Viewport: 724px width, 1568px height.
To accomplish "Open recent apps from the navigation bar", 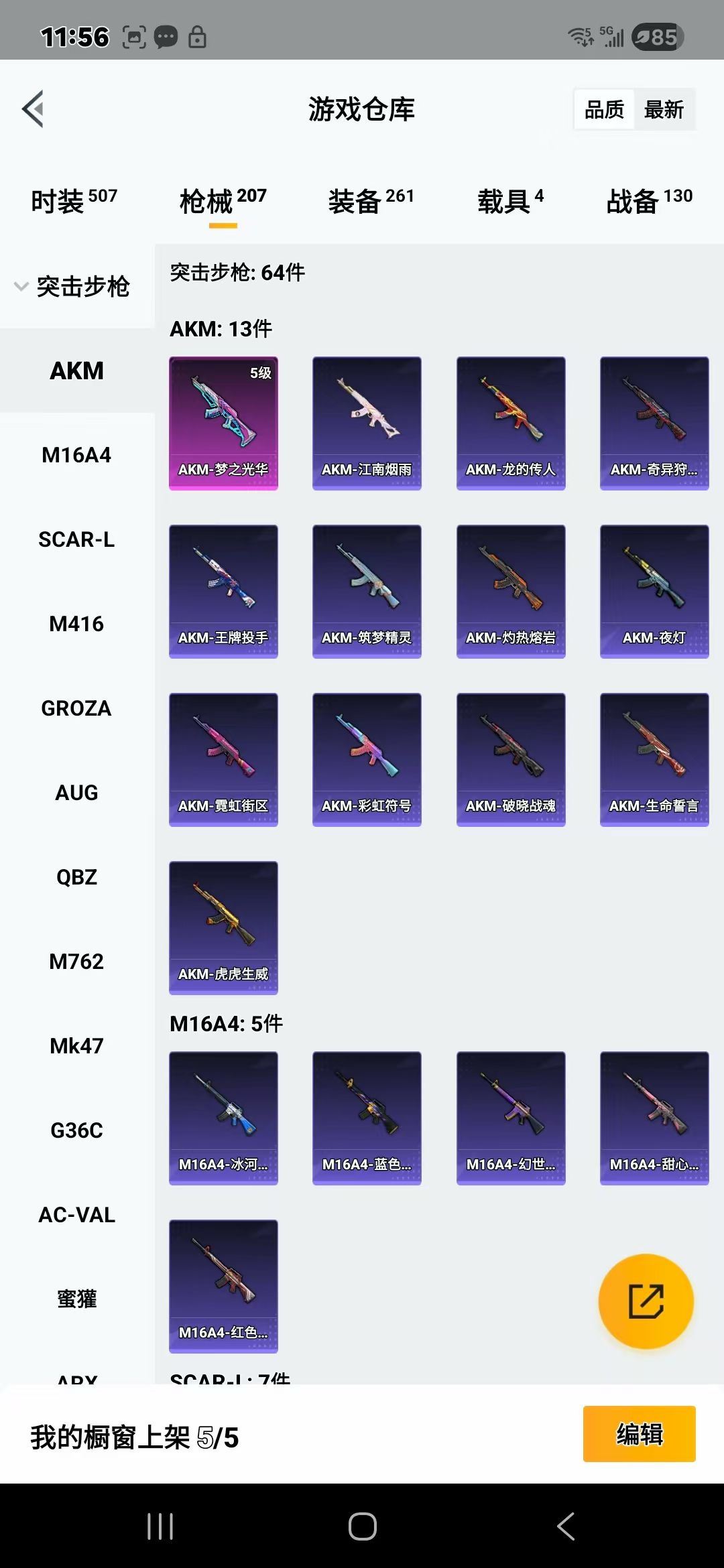I will tap(160, 1526).
